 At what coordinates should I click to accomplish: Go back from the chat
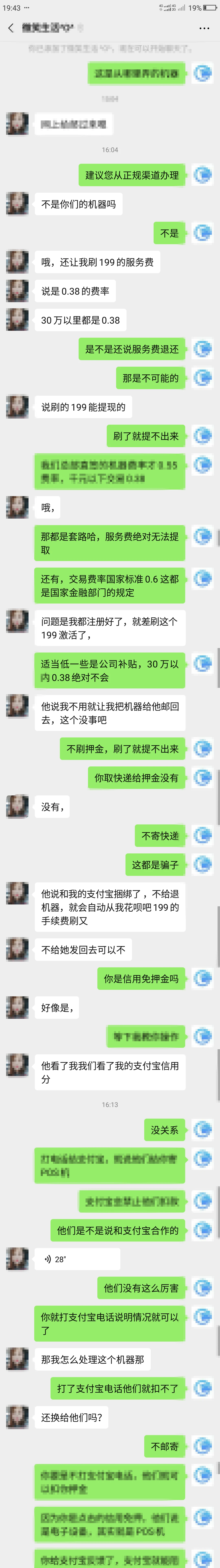pos(10,28)
